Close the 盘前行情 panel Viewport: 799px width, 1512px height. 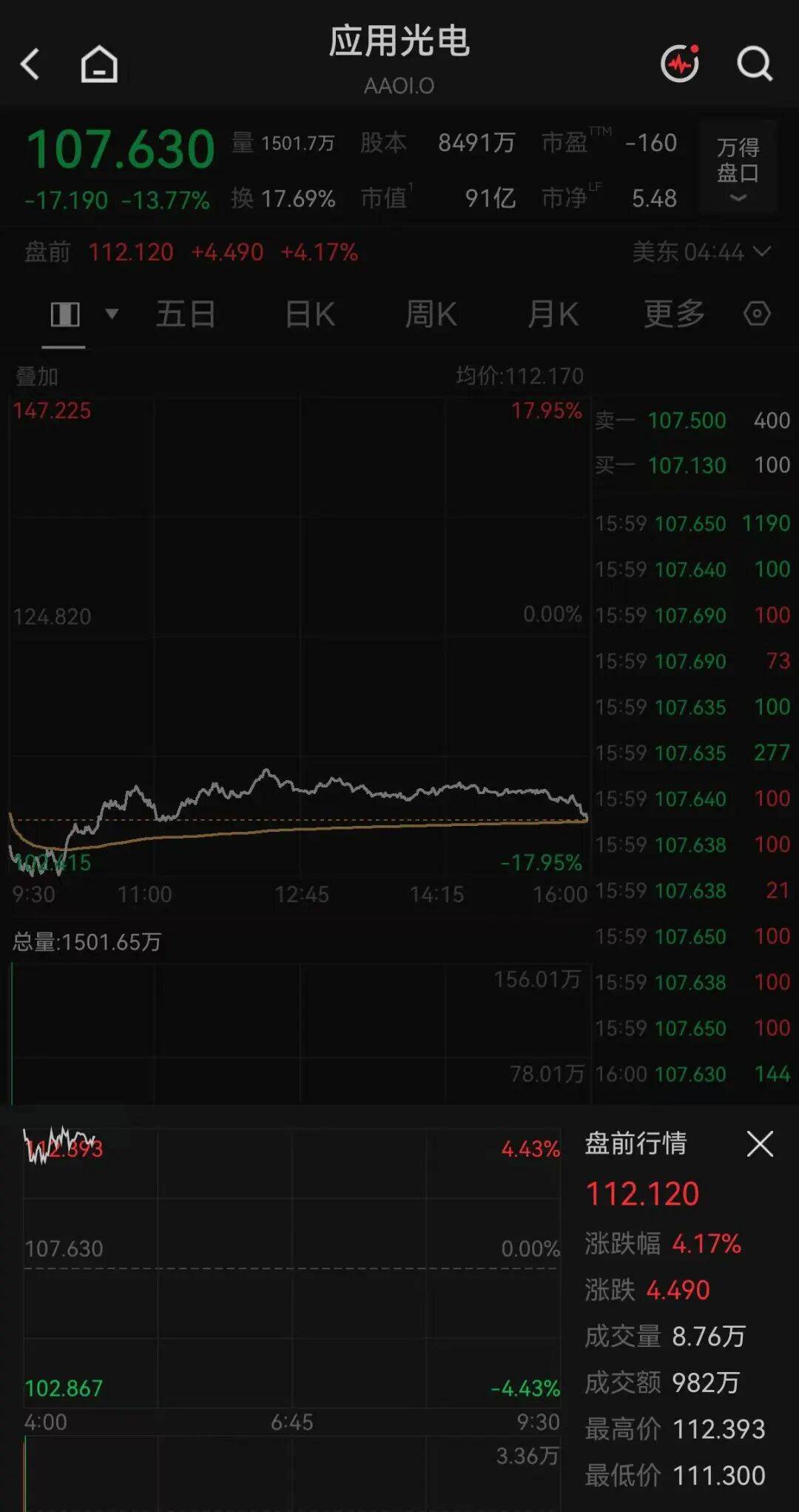pyautogui.click(x=760, y=1144)
